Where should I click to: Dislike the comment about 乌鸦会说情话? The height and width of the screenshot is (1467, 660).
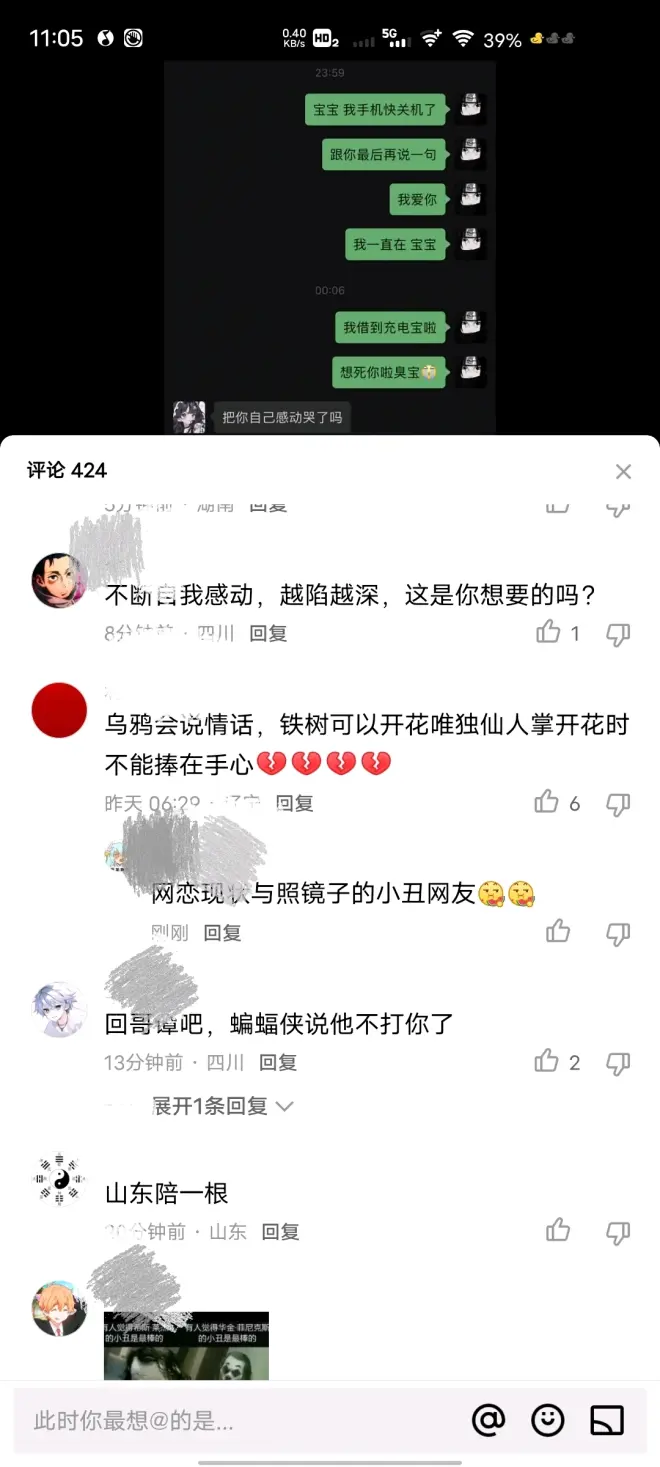point(618,803)
